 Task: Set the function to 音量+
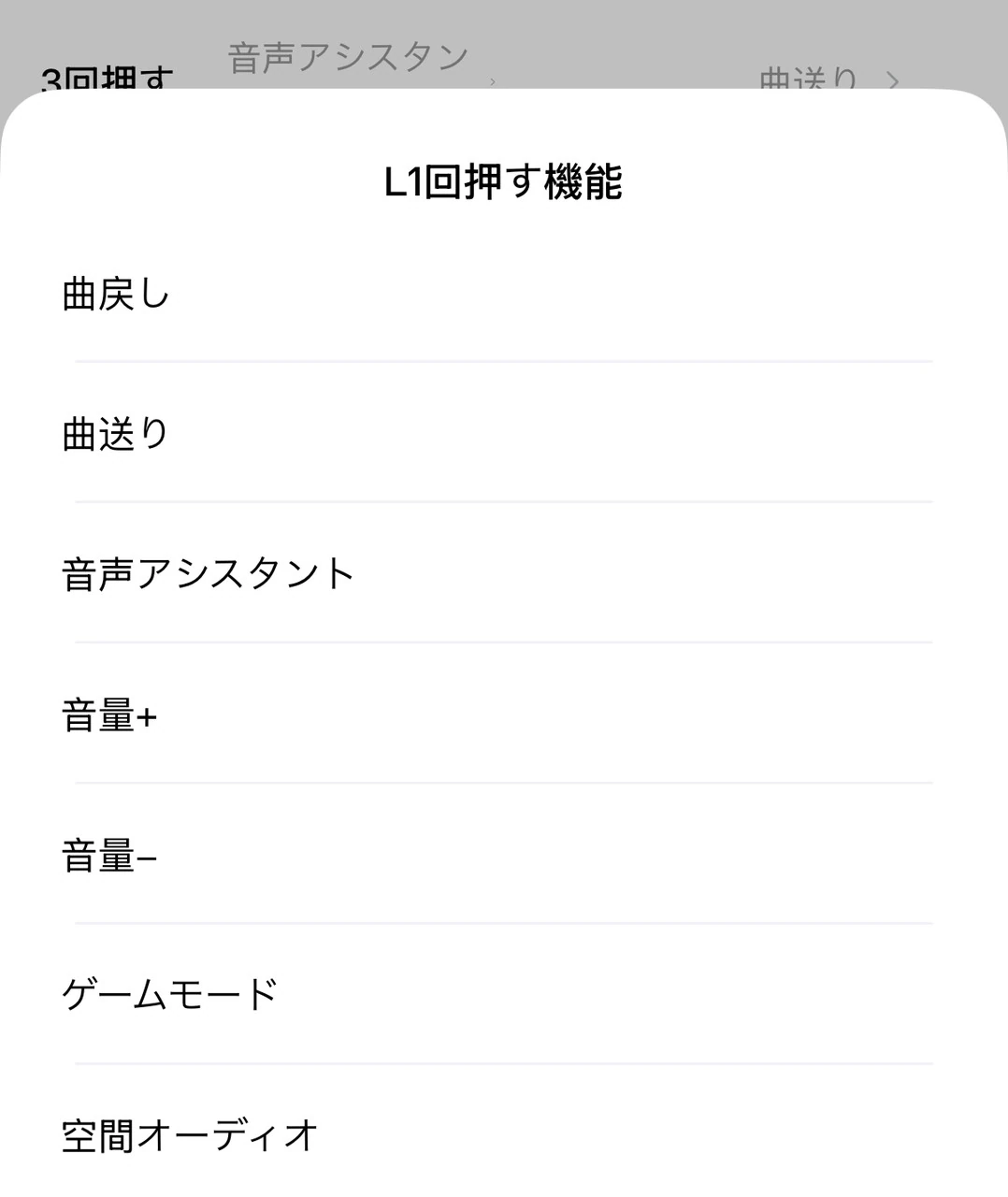click(x=109, y=716)
